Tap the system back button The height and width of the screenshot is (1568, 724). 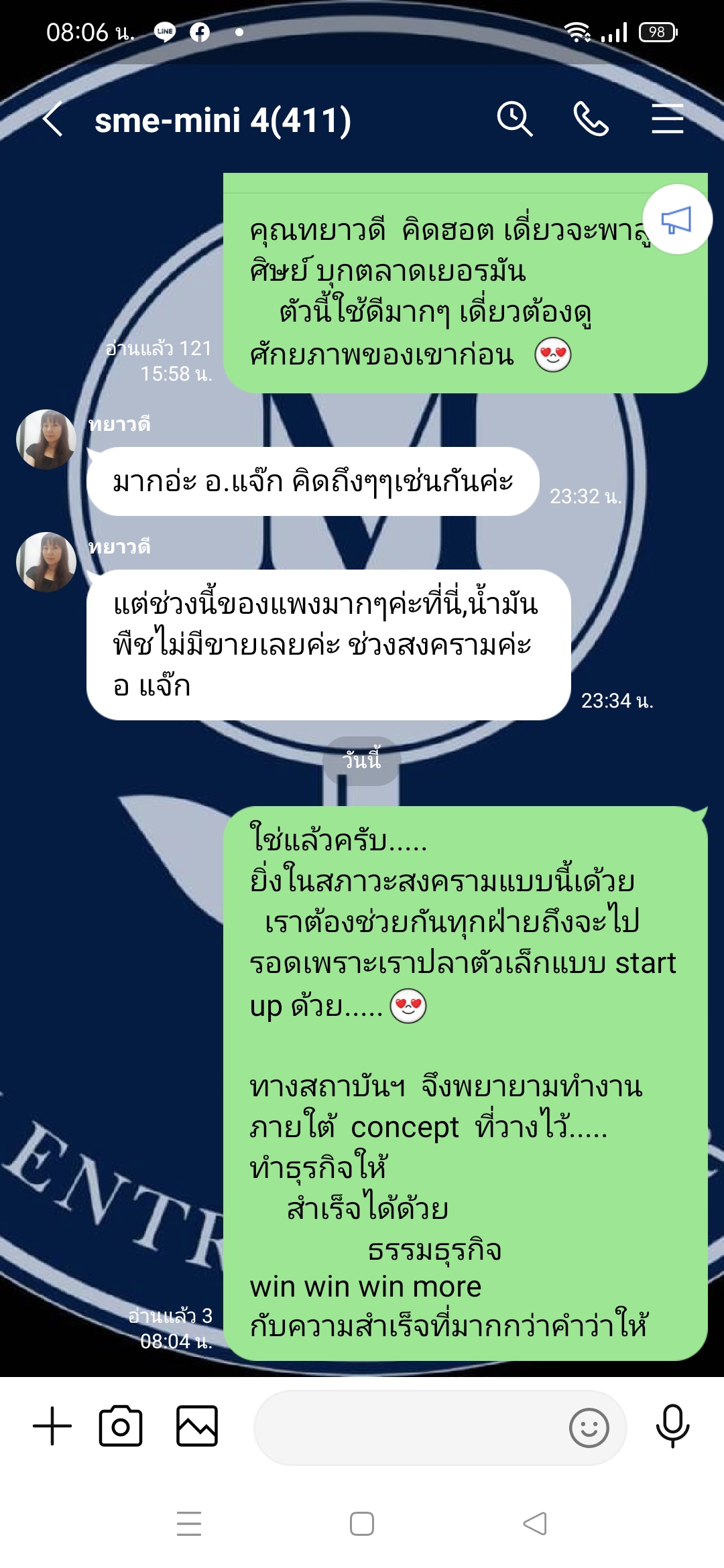(x=535, y=1523)
